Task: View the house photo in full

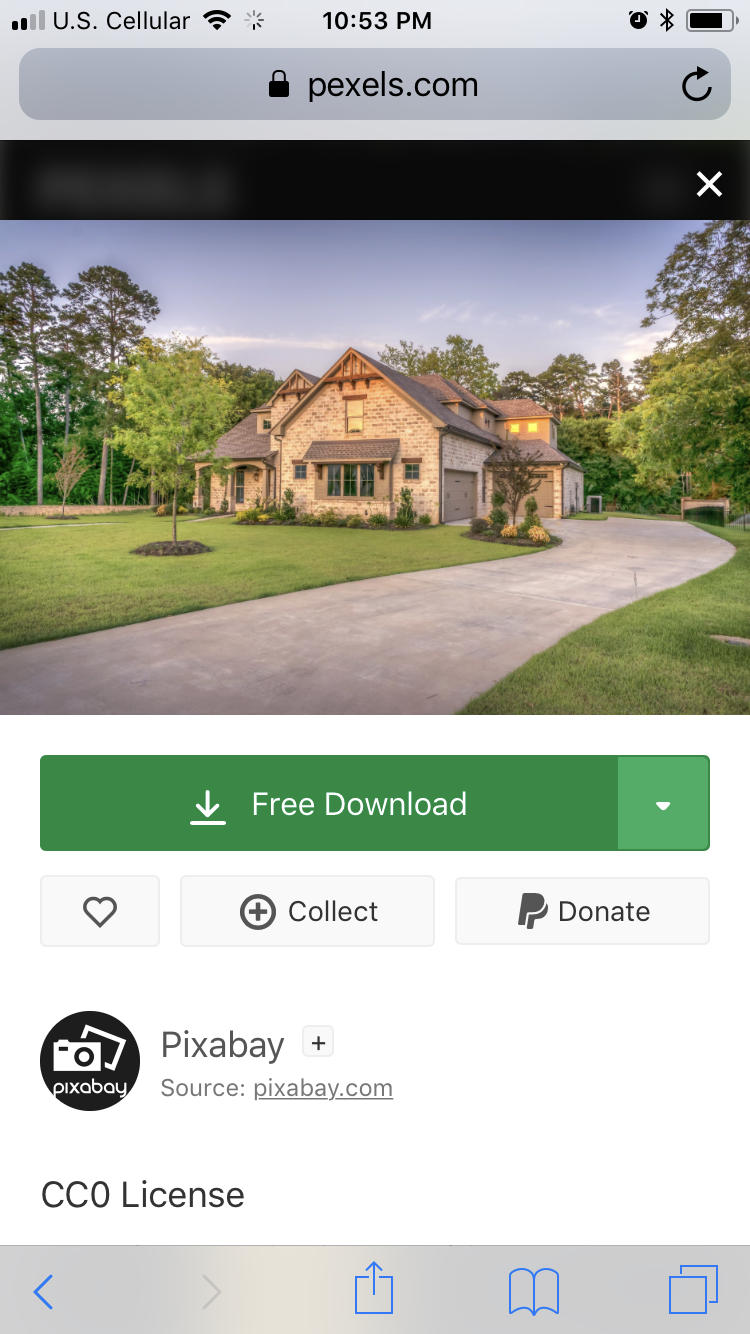Action: (x=375, y=467)
